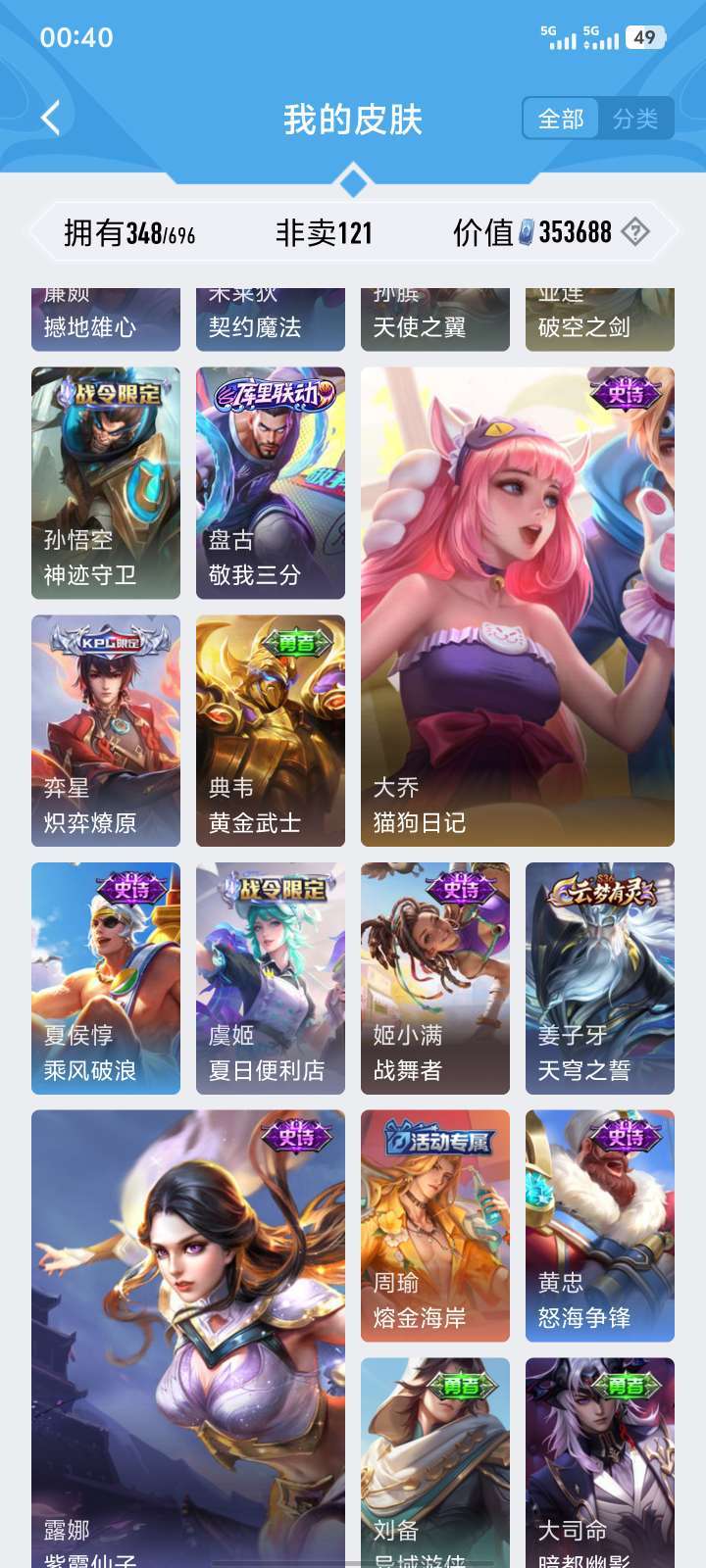Screen dimensions: 706x1568
Task: Select the 全部 tab
Action: tap(561, 119)
